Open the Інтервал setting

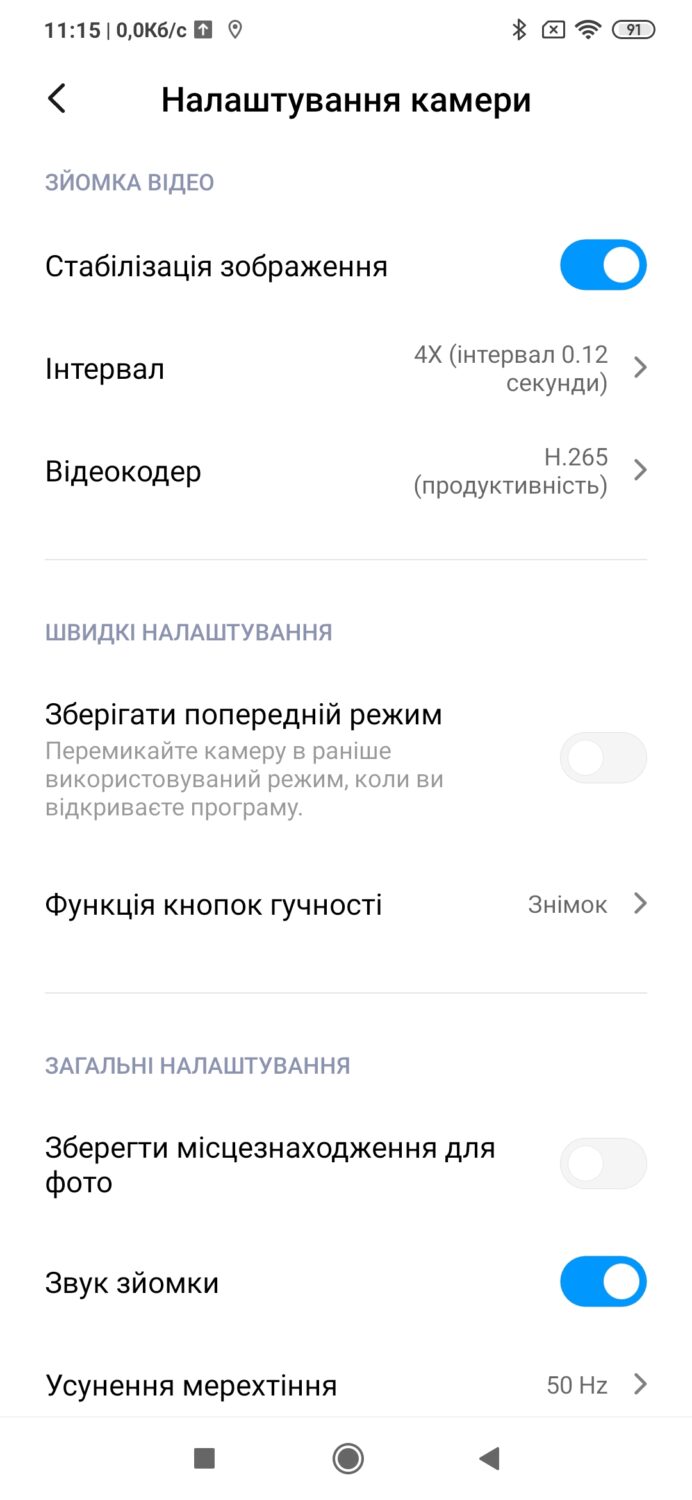click(346, 369)
